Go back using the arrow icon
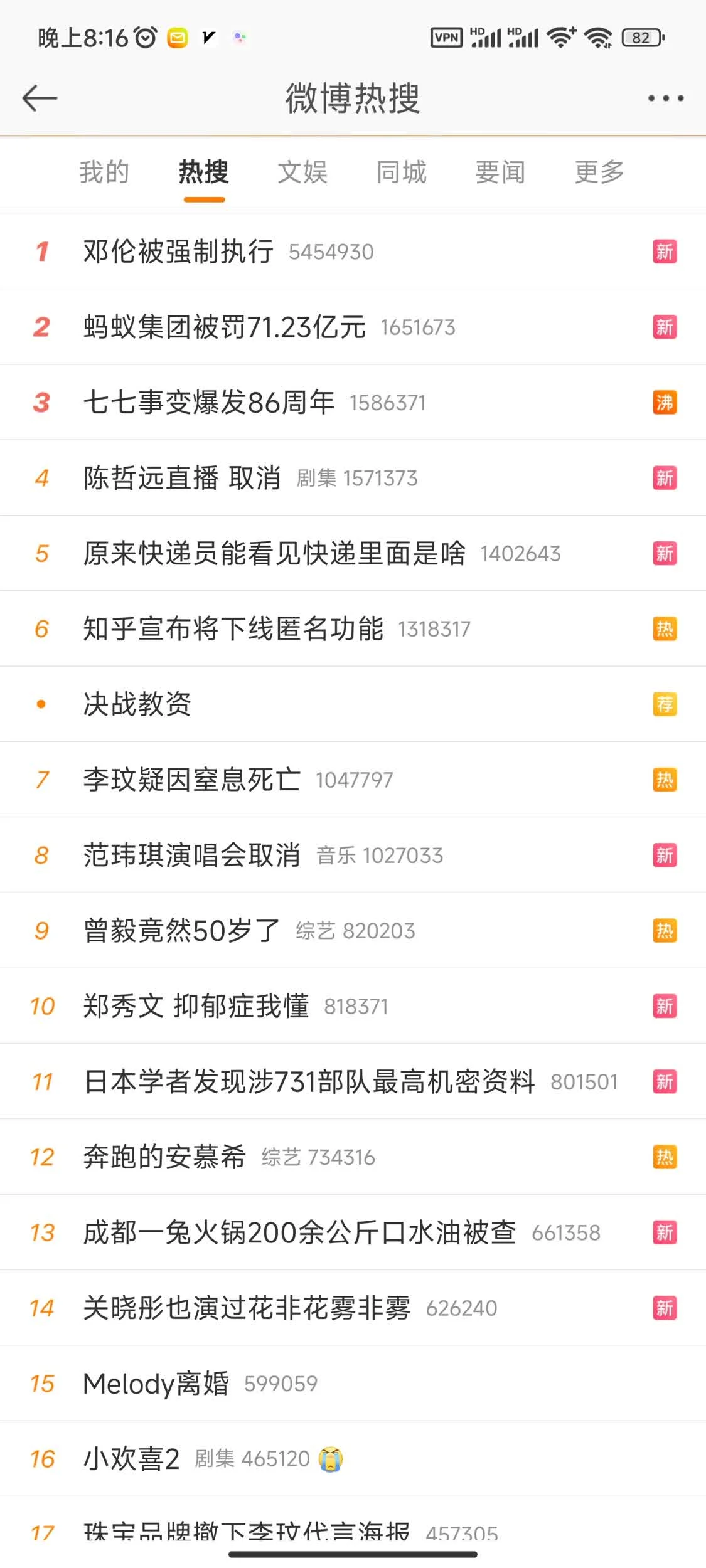Viewport: 706px width, 1568px height. point(40,98)
